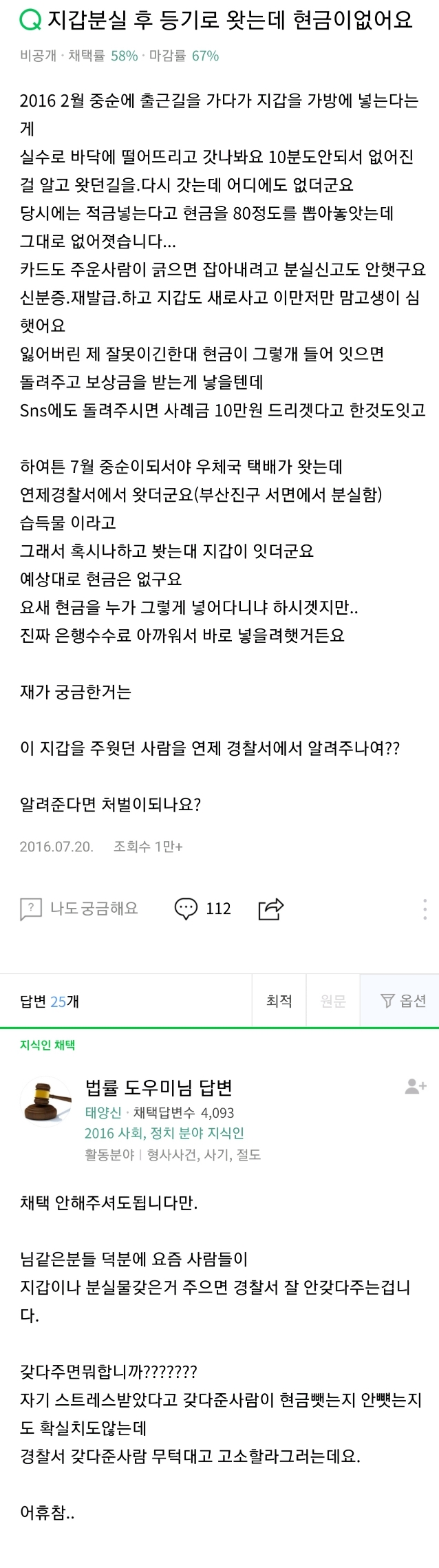439x1568 pixels.
Task: Follow the answerer 태양신
Action: (x=416, y=1087)
